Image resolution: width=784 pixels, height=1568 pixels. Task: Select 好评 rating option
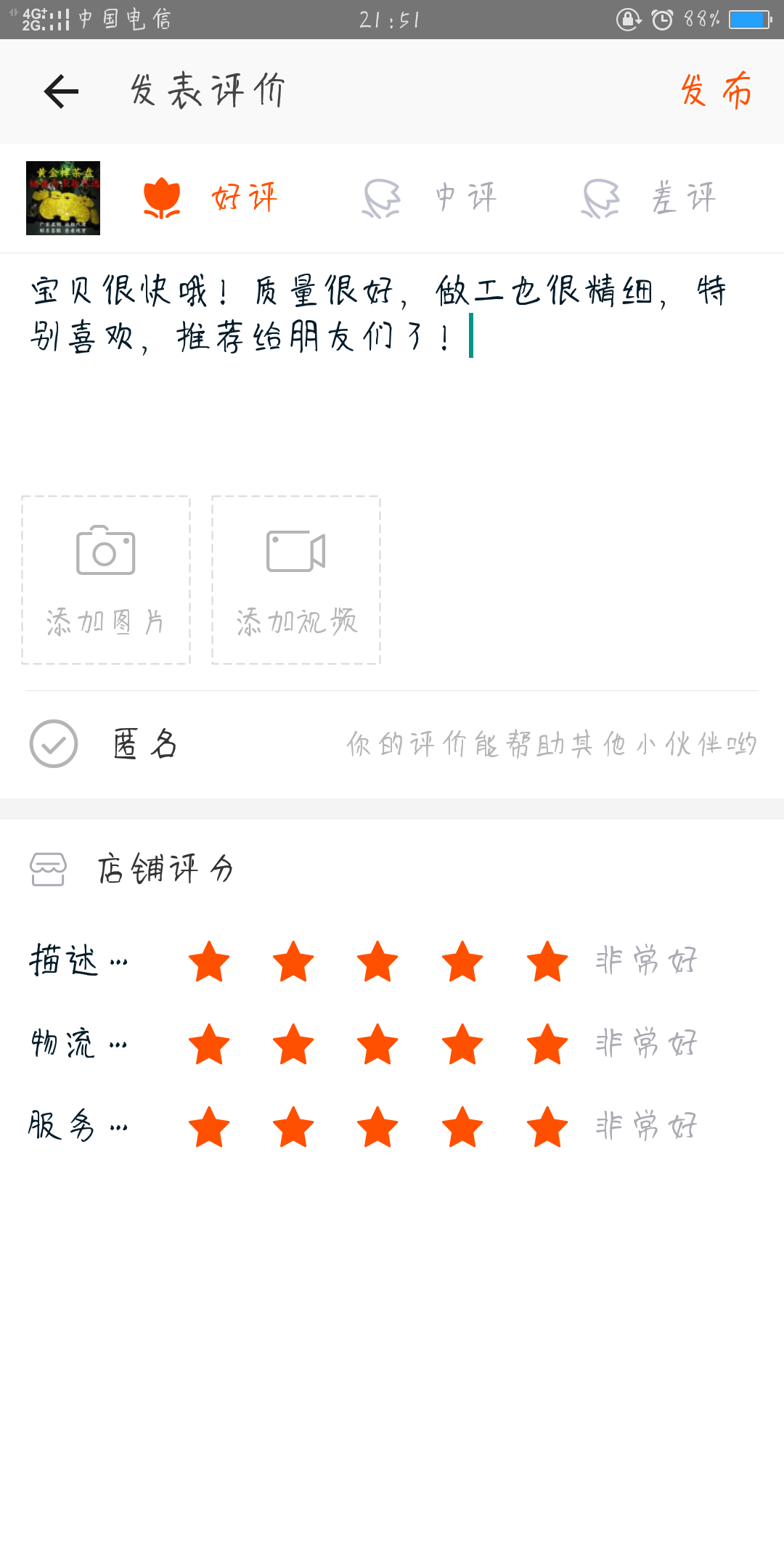click(x=211, y=197)
